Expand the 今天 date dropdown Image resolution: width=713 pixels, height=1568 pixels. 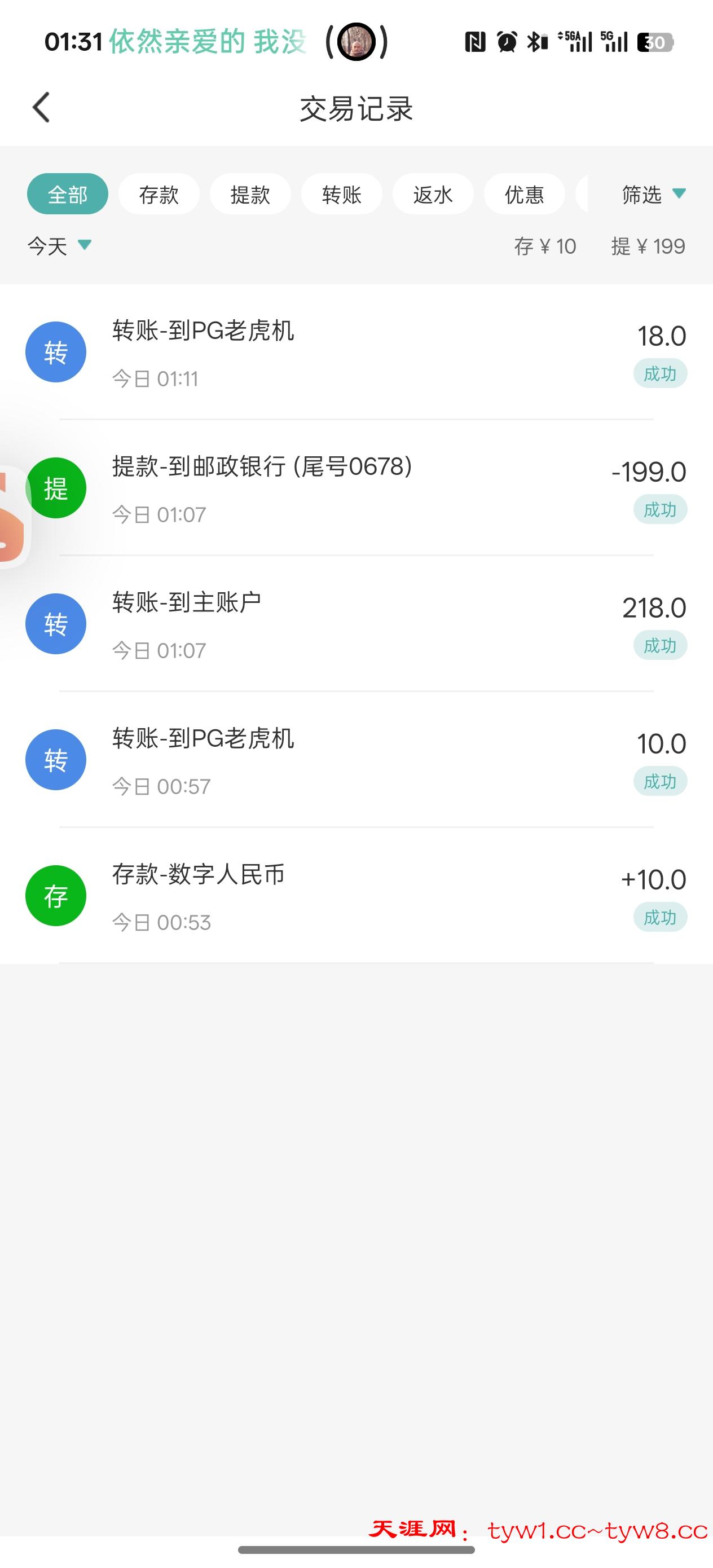[59, 246]
